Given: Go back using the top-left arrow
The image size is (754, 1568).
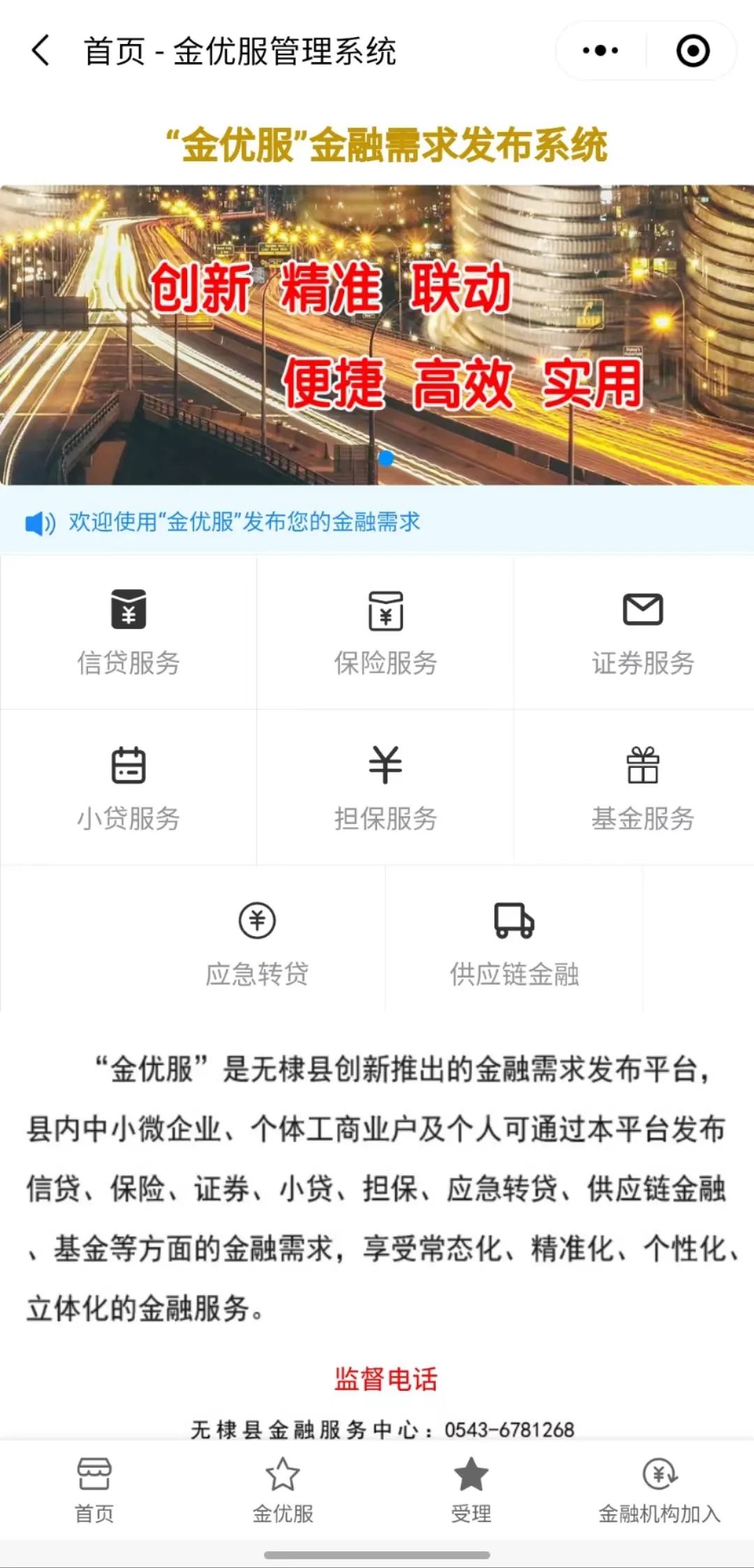Looking at the screenshot, I should click(40, 51).
